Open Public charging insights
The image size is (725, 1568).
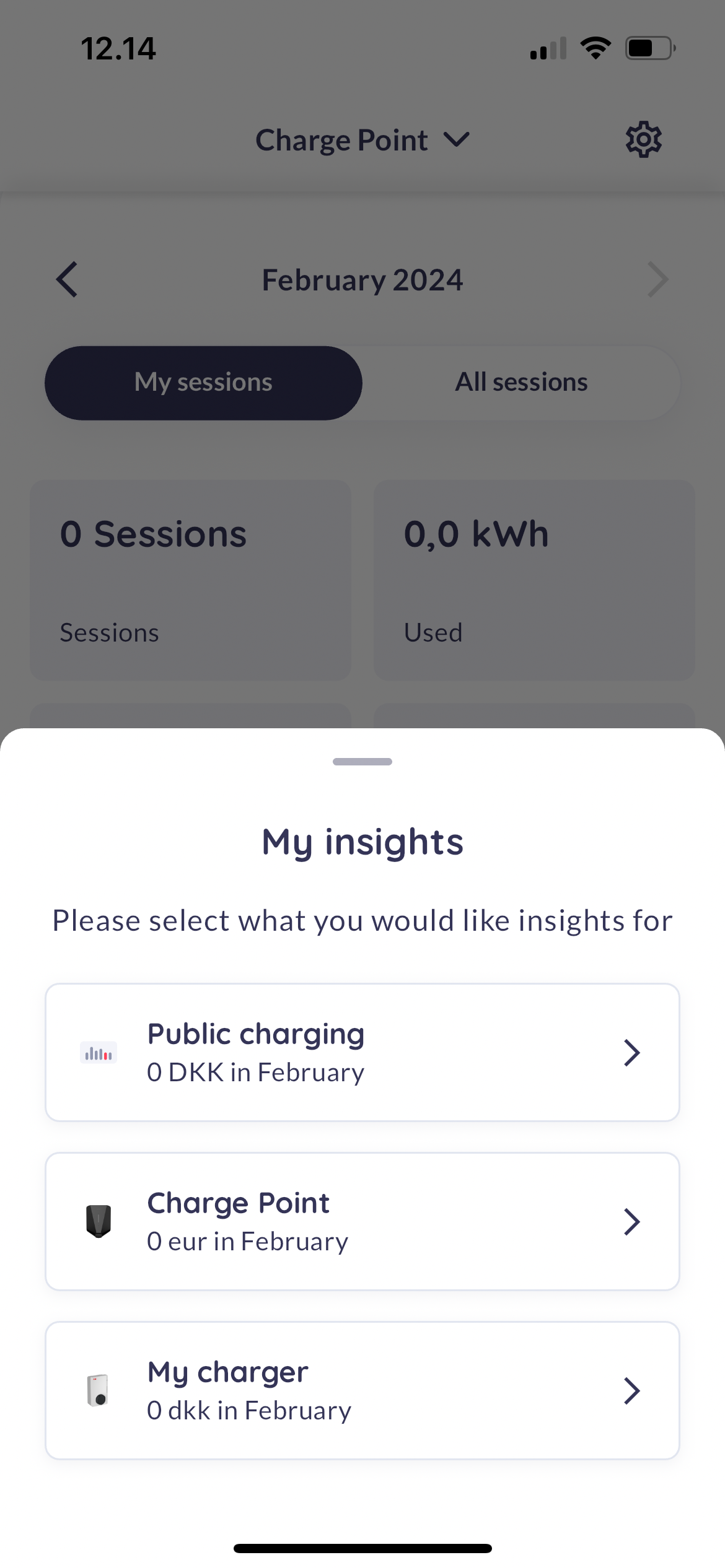(x=362, y=1052)
